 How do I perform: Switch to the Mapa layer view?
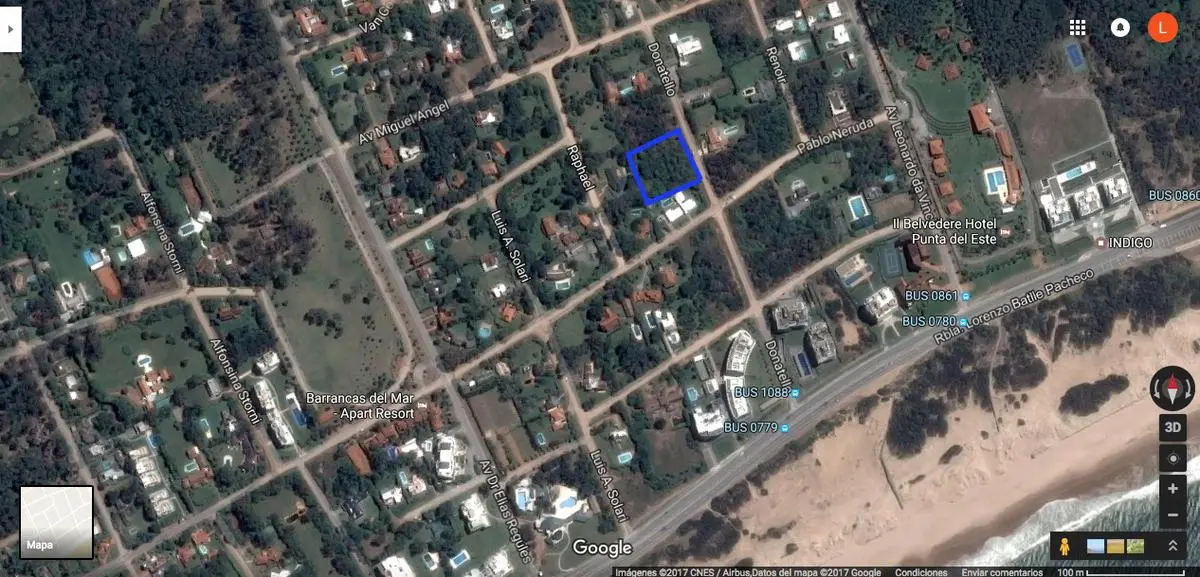[57, 522]
